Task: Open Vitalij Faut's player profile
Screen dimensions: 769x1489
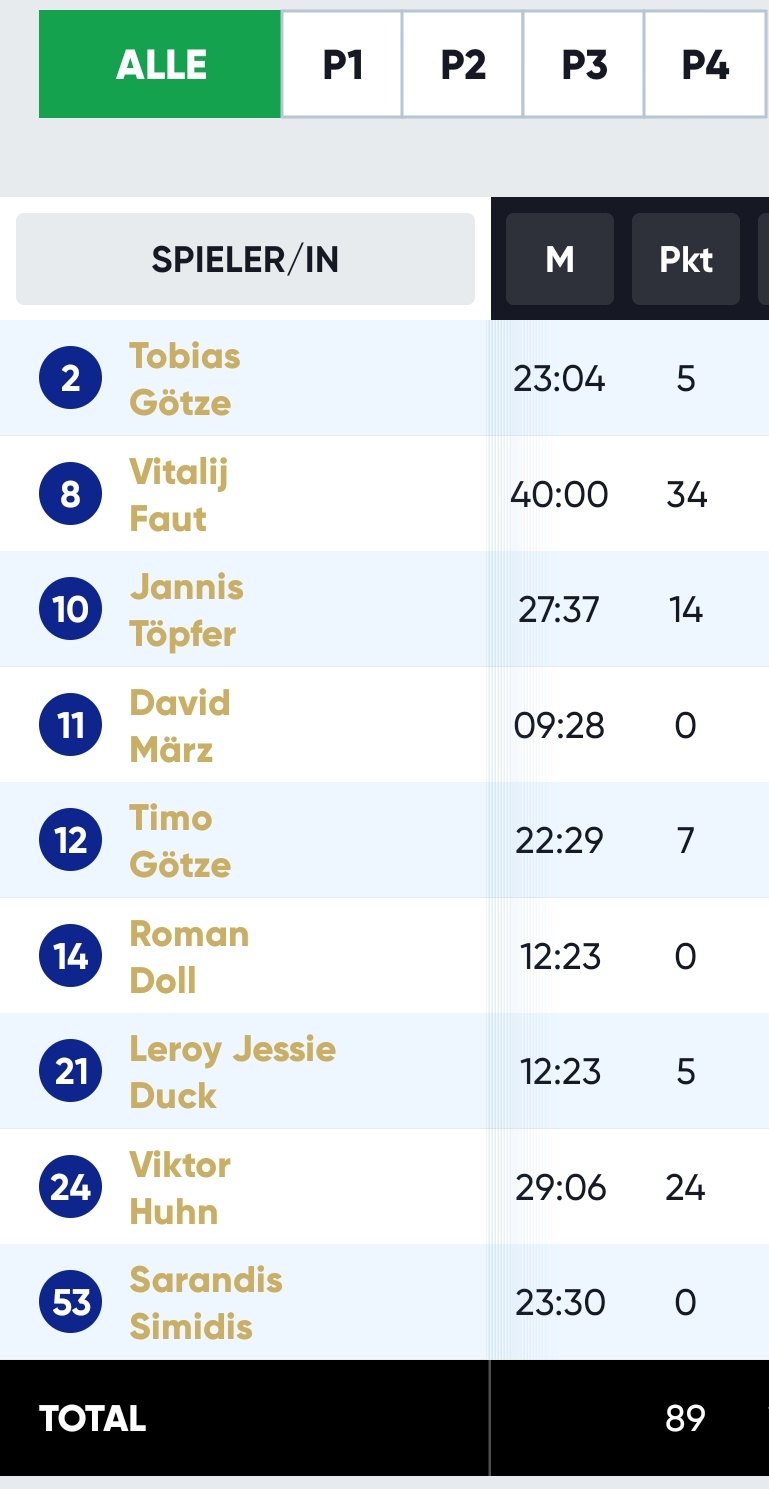Action: pos(179,494)
